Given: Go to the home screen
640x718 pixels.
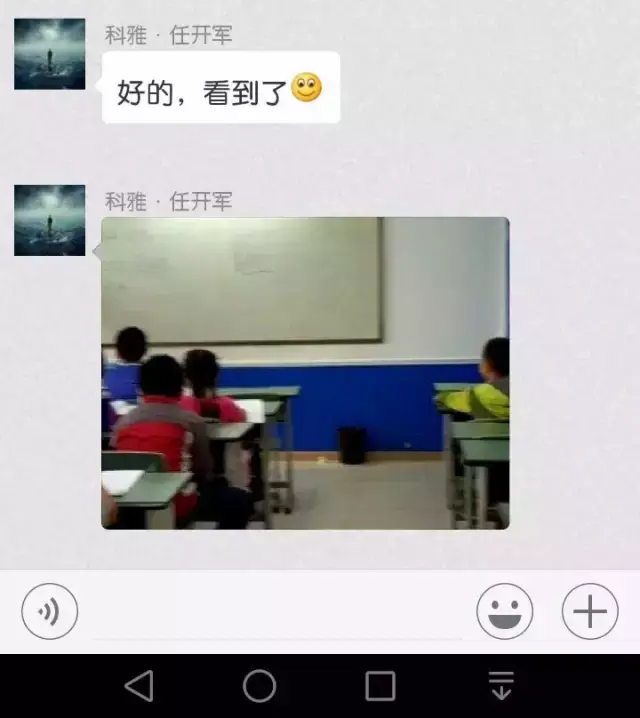Looking at the screenshot, I should [x=260, y=686].
